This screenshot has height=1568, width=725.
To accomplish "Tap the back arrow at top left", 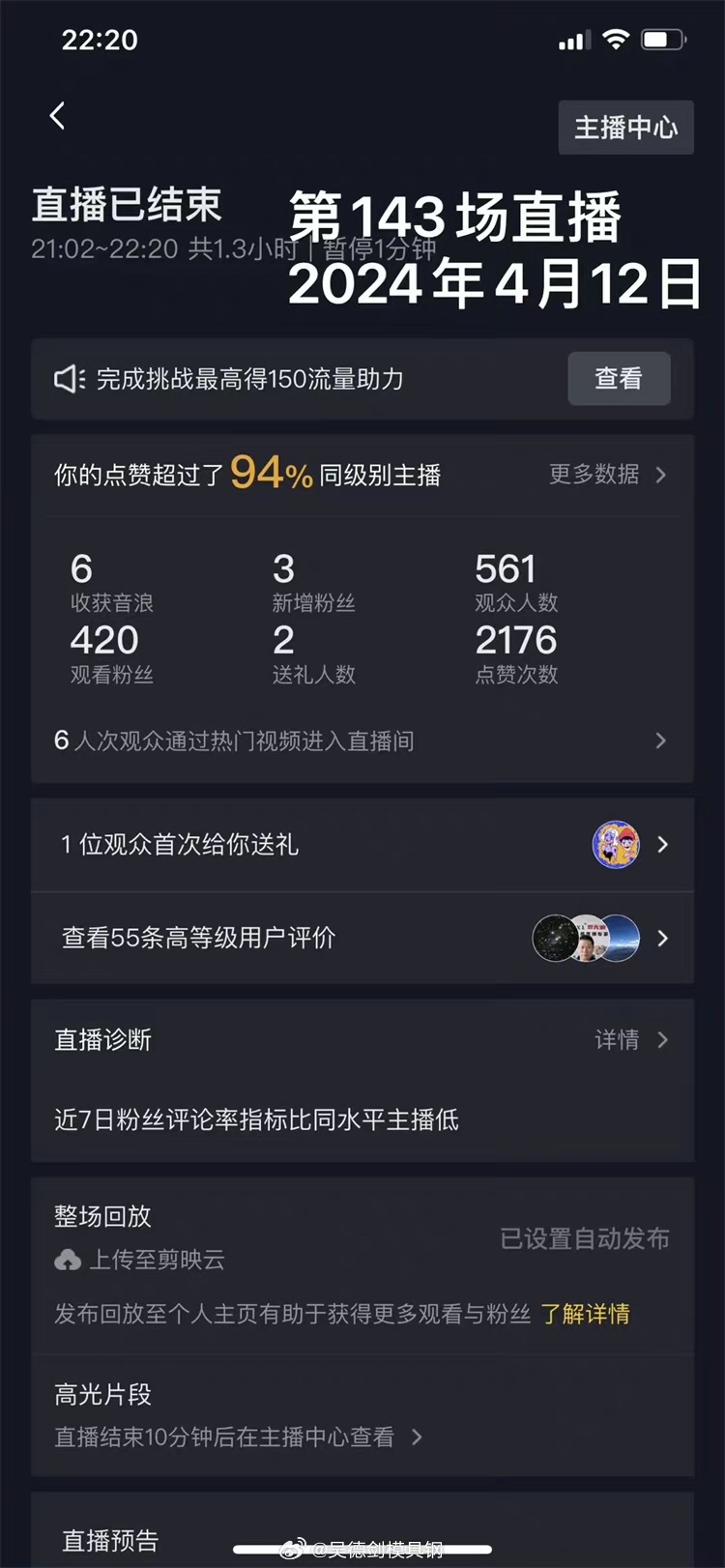I will 56,114.
